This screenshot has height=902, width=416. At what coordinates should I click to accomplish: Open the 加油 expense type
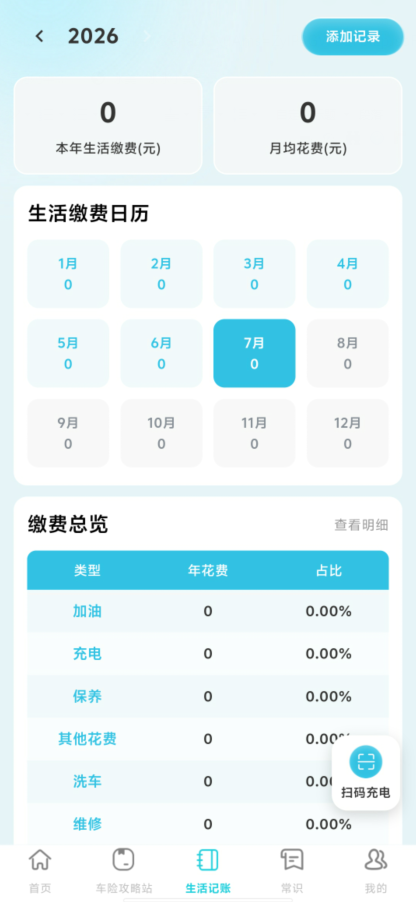(x=87, y=611)
